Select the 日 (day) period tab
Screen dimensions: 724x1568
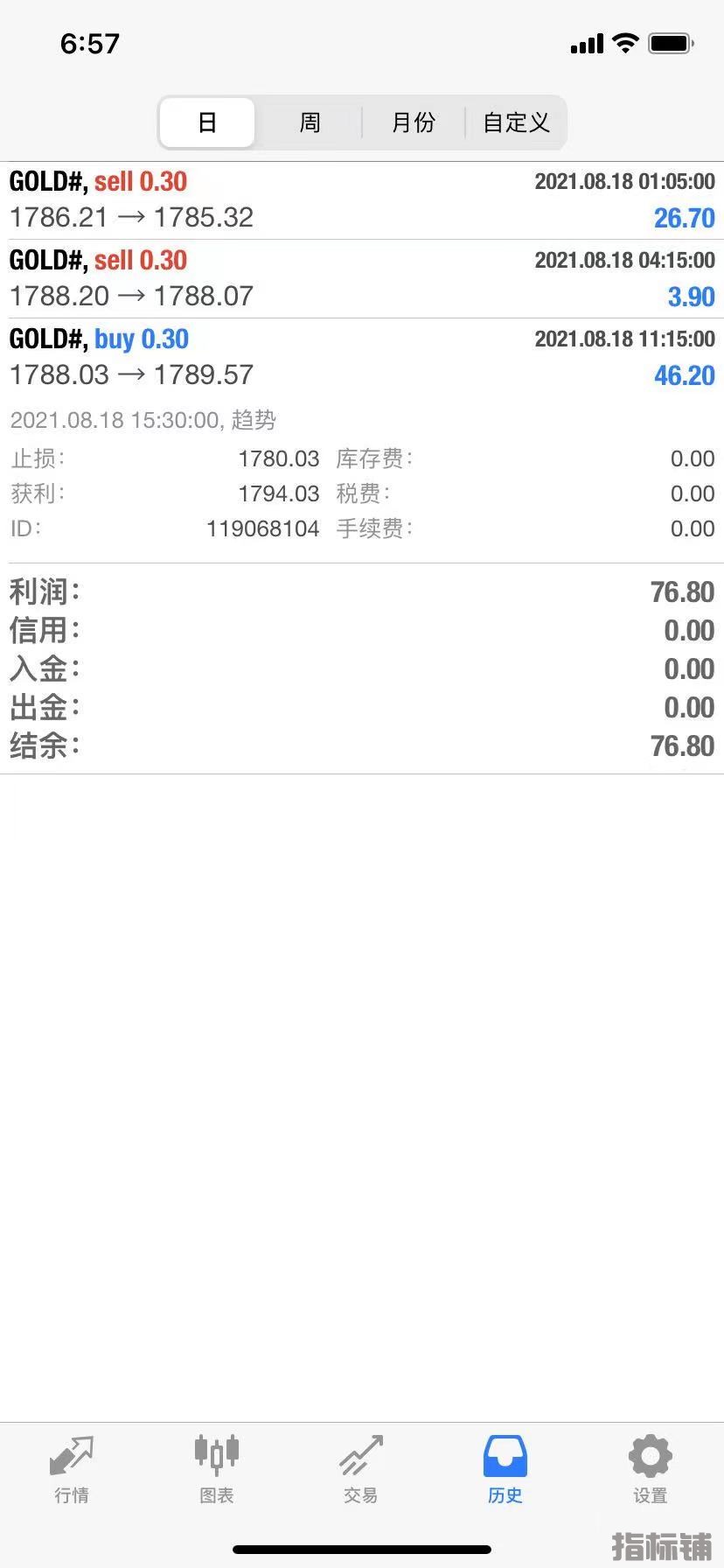pos(207,122)
